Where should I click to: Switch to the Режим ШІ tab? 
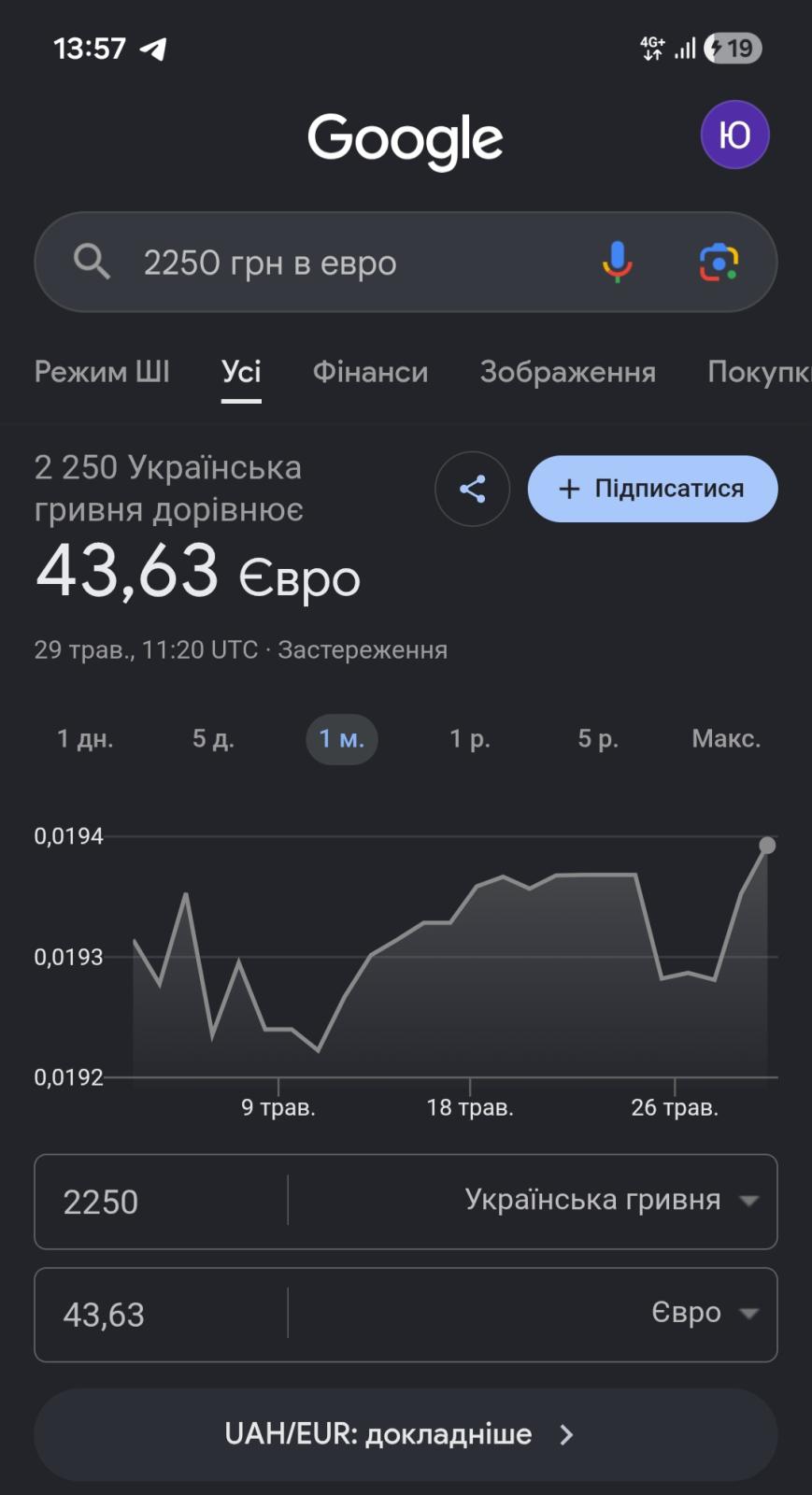pos(102,372)
